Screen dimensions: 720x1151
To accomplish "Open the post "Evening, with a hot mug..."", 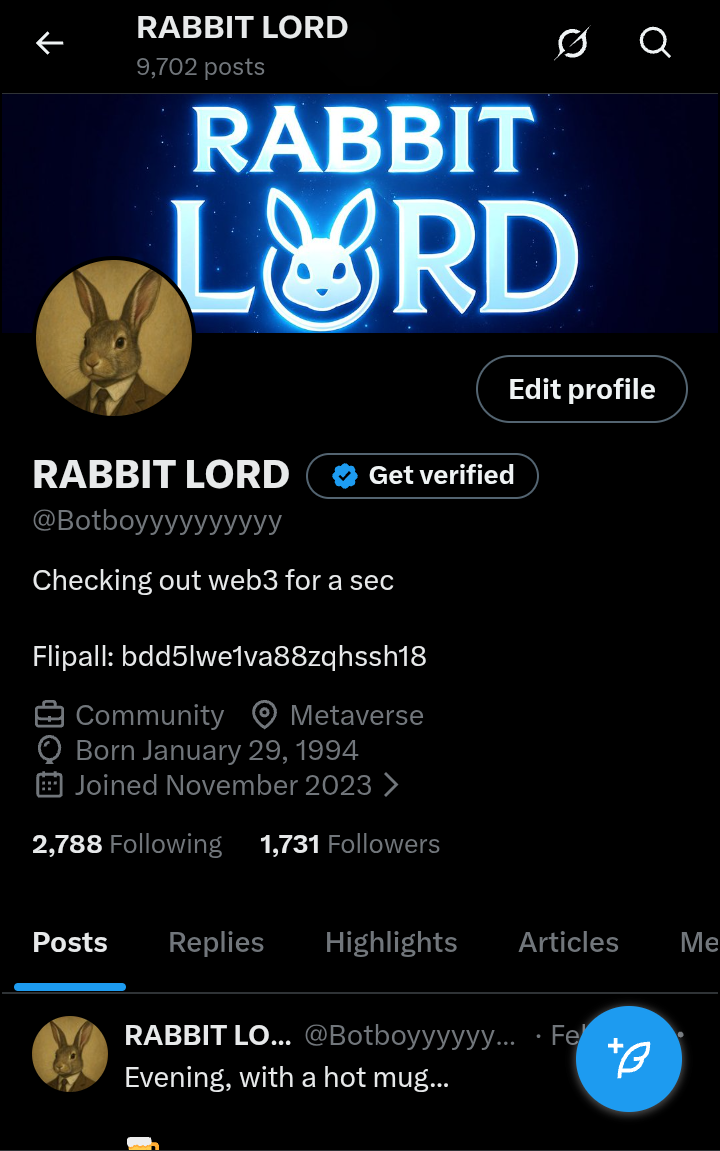I will (x=286, y=1078).
